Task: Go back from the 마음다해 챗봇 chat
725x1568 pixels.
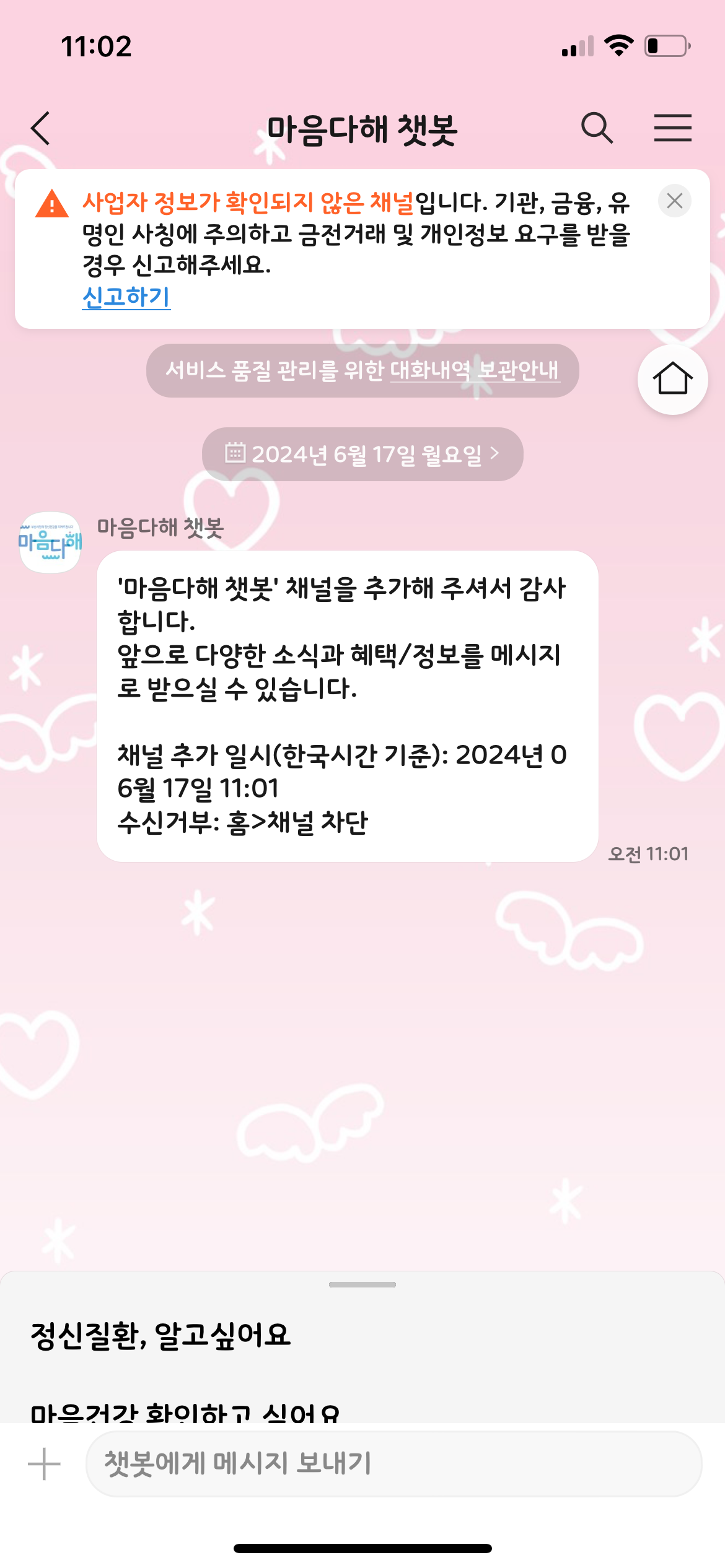Action: click(41, 129)
